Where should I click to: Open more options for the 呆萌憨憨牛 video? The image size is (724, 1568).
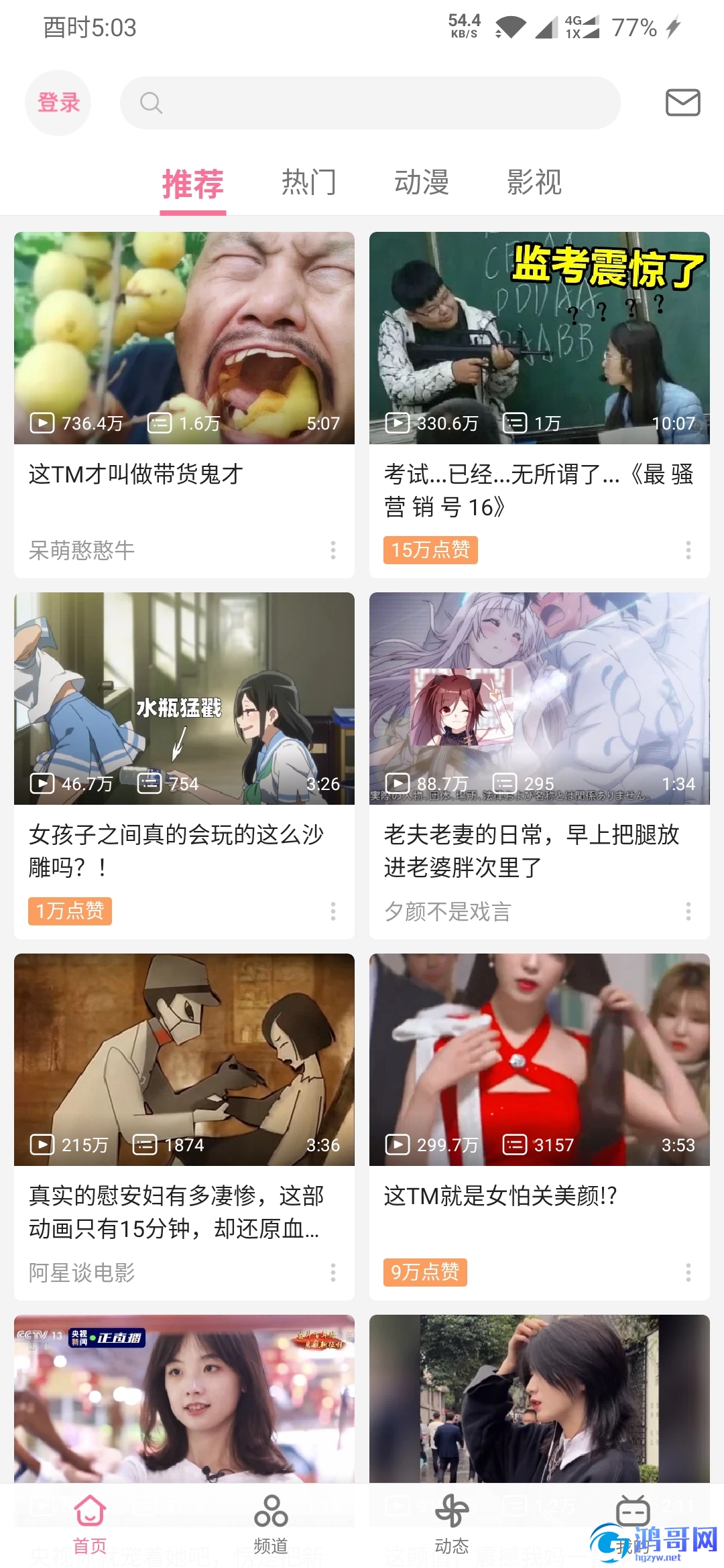pyautogui.click(x=333, y=550)
